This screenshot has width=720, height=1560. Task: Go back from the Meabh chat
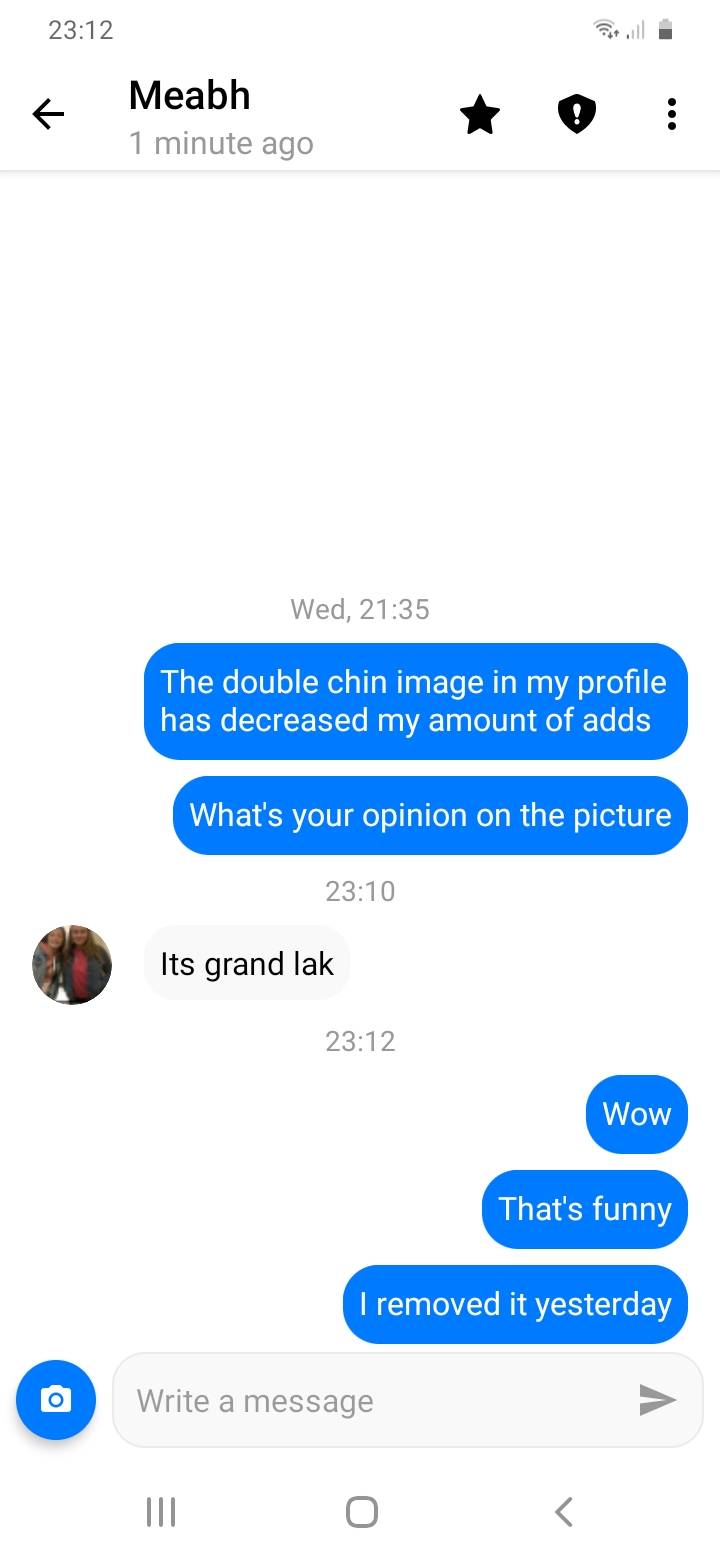[x=48, y=115]
